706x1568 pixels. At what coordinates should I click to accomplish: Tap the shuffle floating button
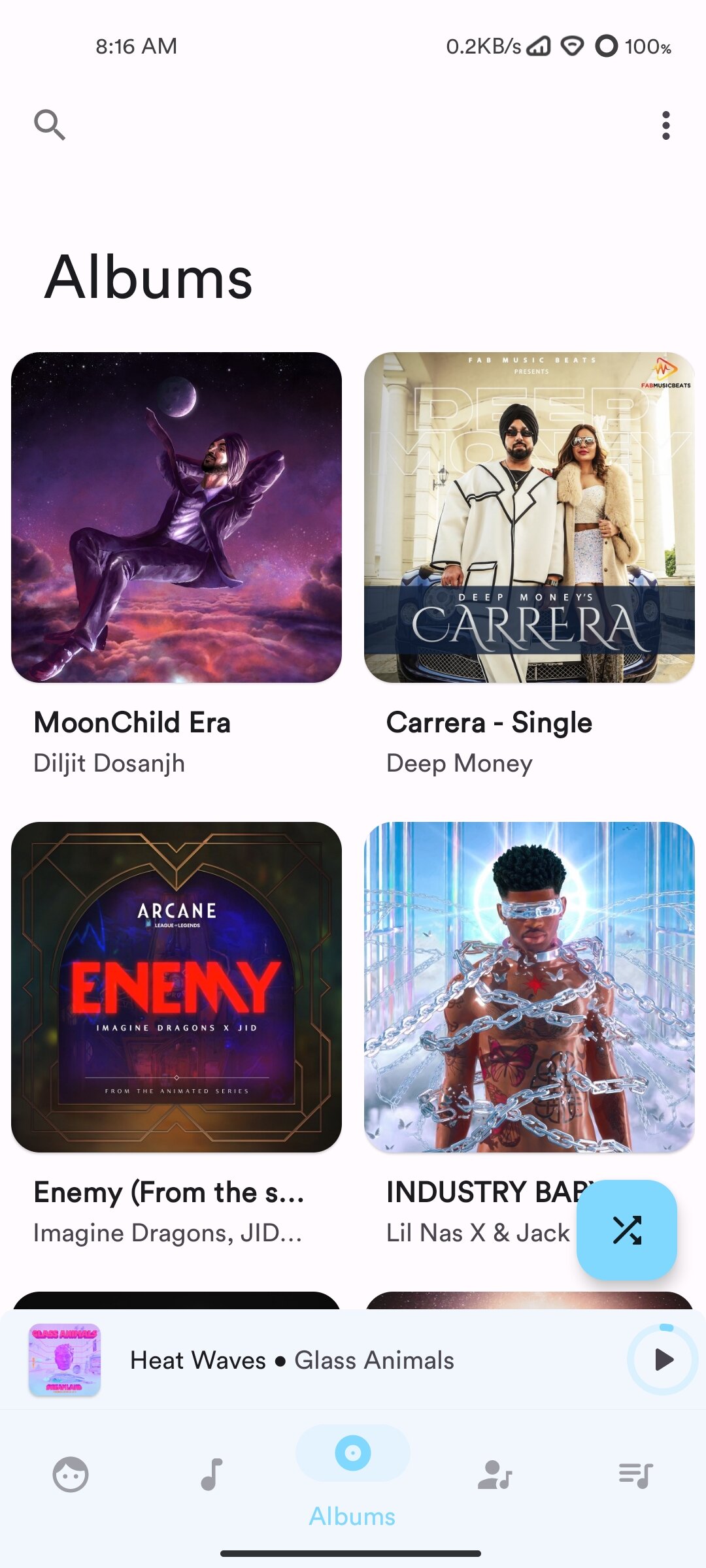point(626,1230)
